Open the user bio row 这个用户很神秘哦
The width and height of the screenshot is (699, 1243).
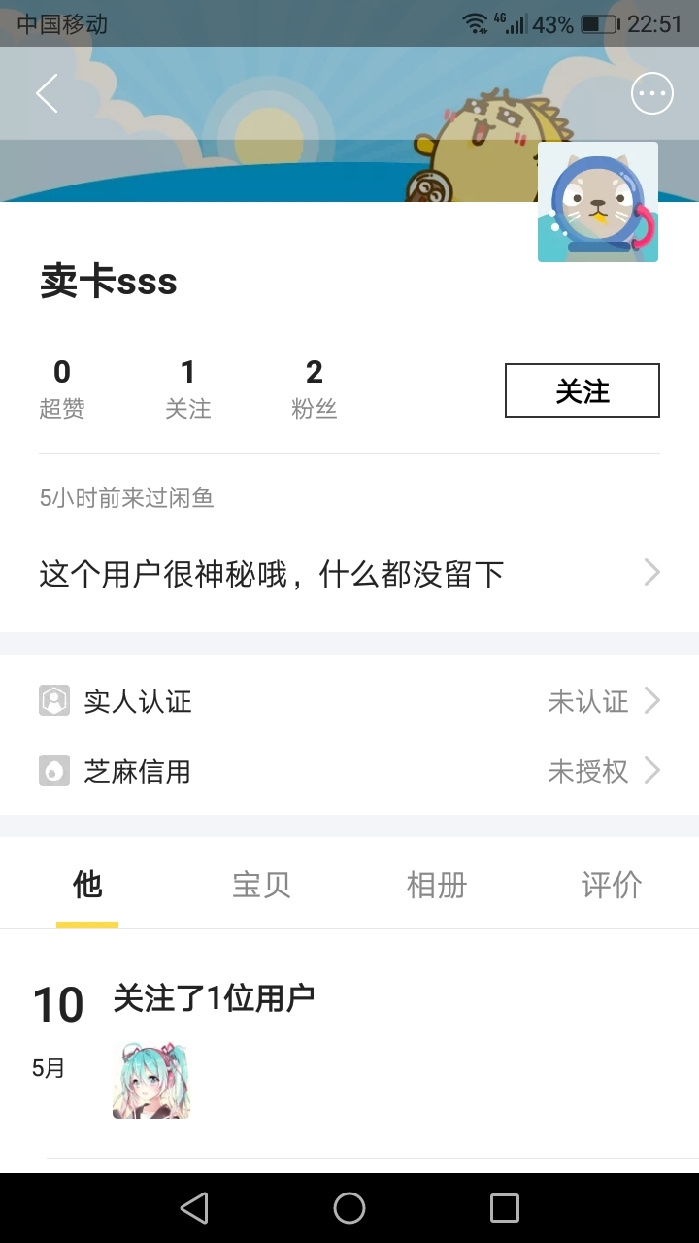[349, 574]
